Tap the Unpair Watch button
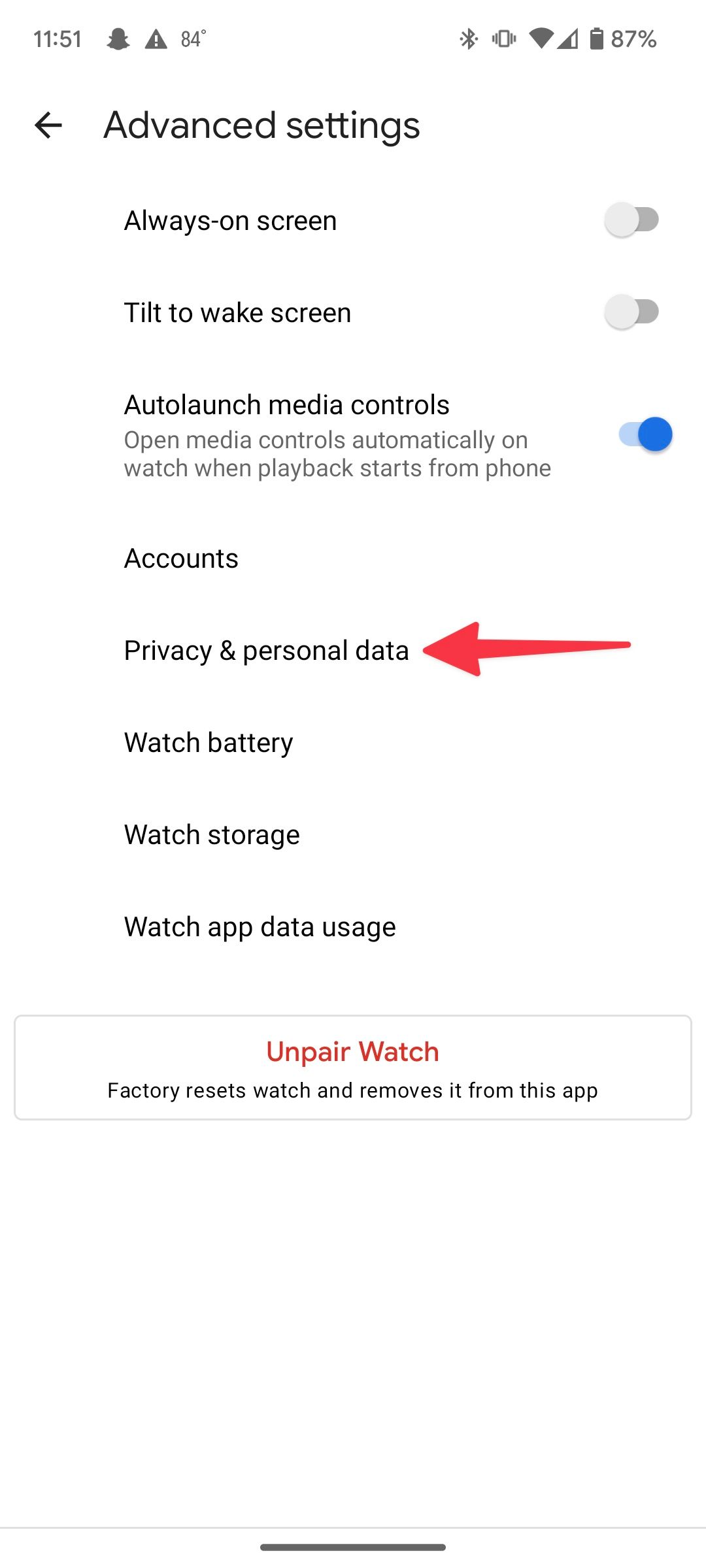 coord(353,1067)
